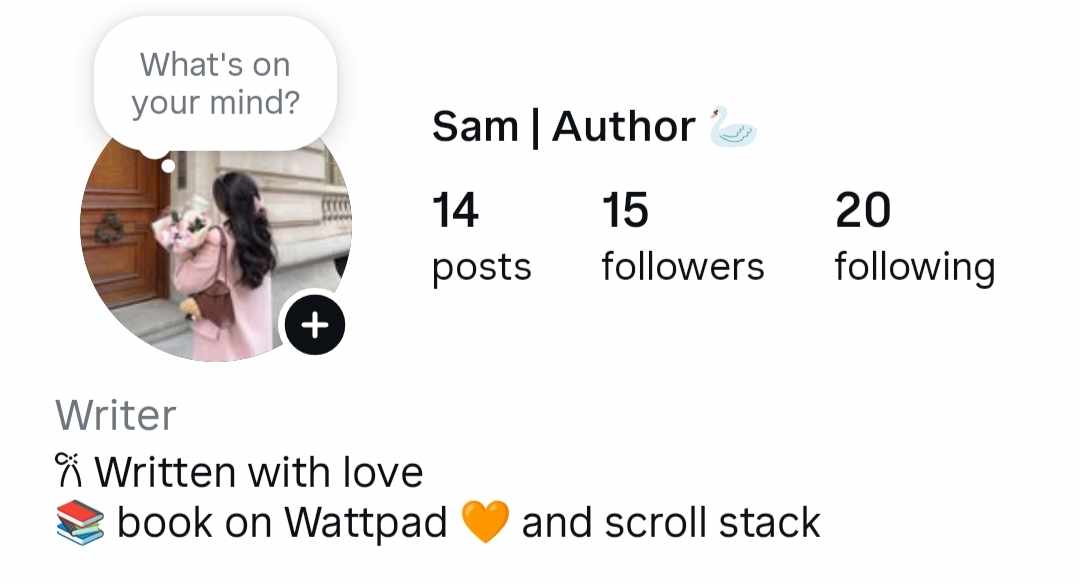Open the 15 followers list
The image size is (1080, 585).
(x=682, y=237)
